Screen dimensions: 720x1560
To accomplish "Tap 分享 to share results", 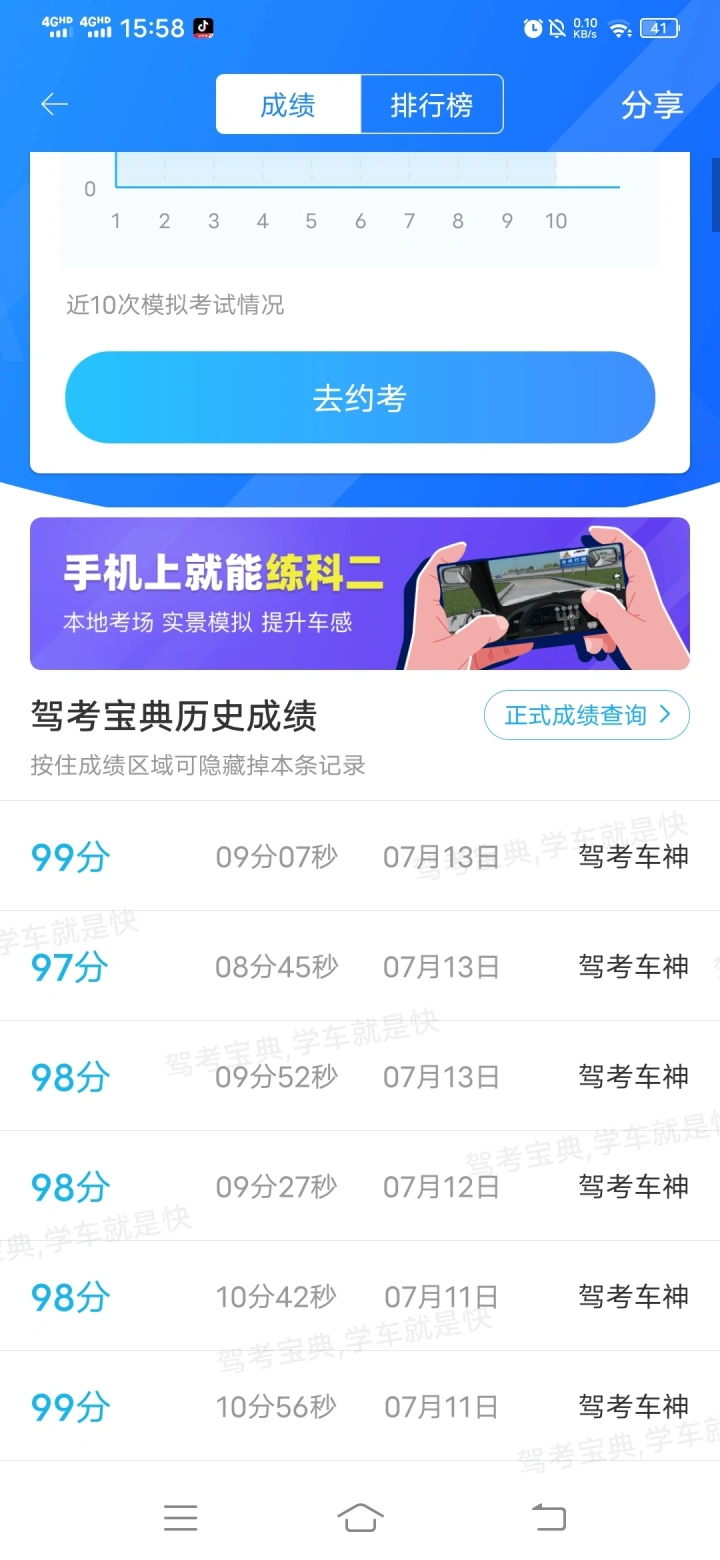I will click(x=652, y=104).
